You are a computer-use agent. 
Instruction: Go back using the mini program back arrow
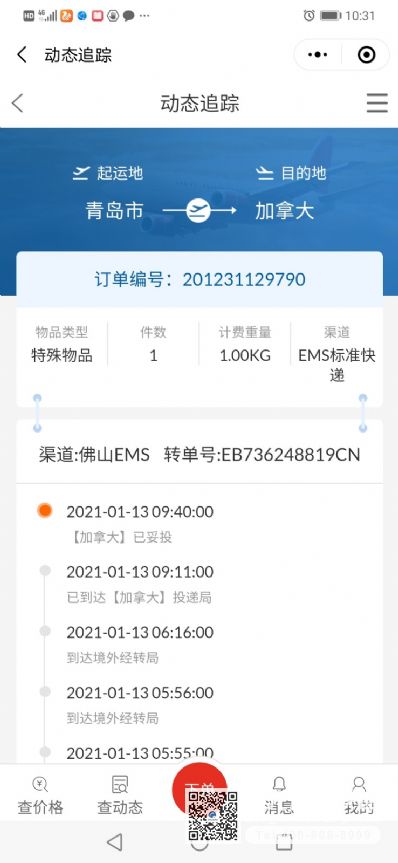(21, 55)
